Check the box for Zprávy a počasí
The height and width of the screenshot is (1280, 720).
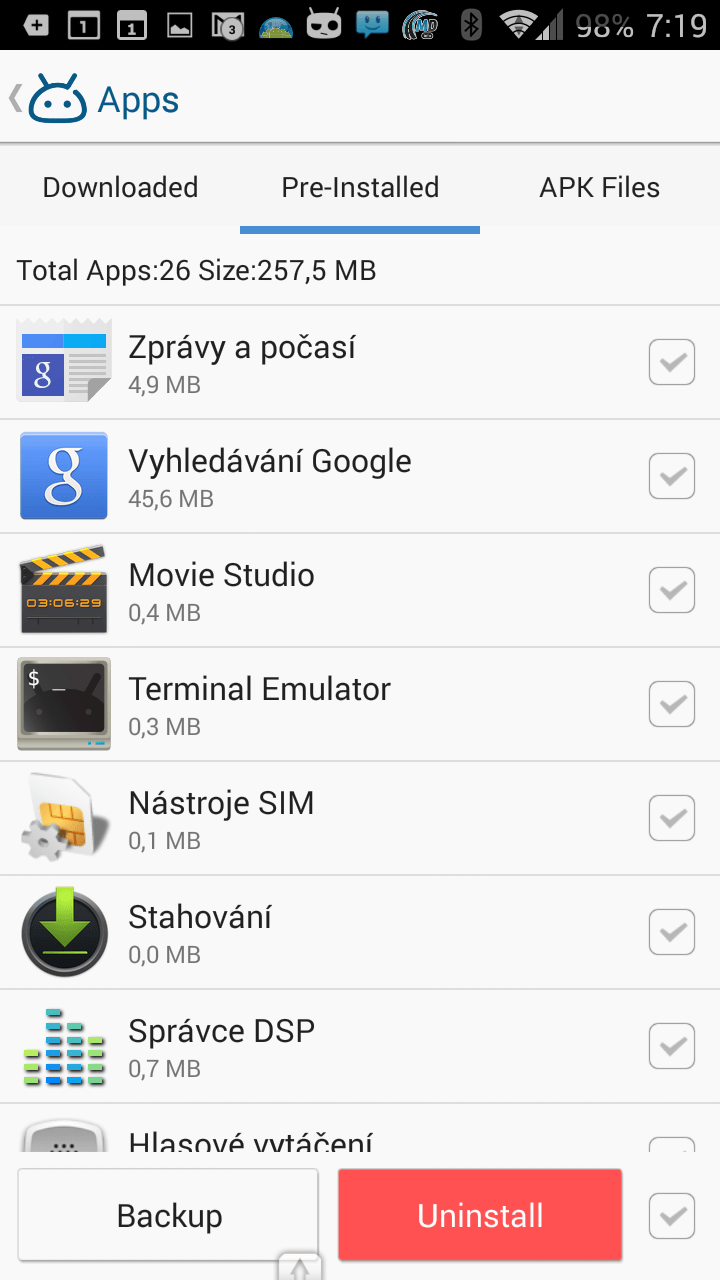coord(672,362)
